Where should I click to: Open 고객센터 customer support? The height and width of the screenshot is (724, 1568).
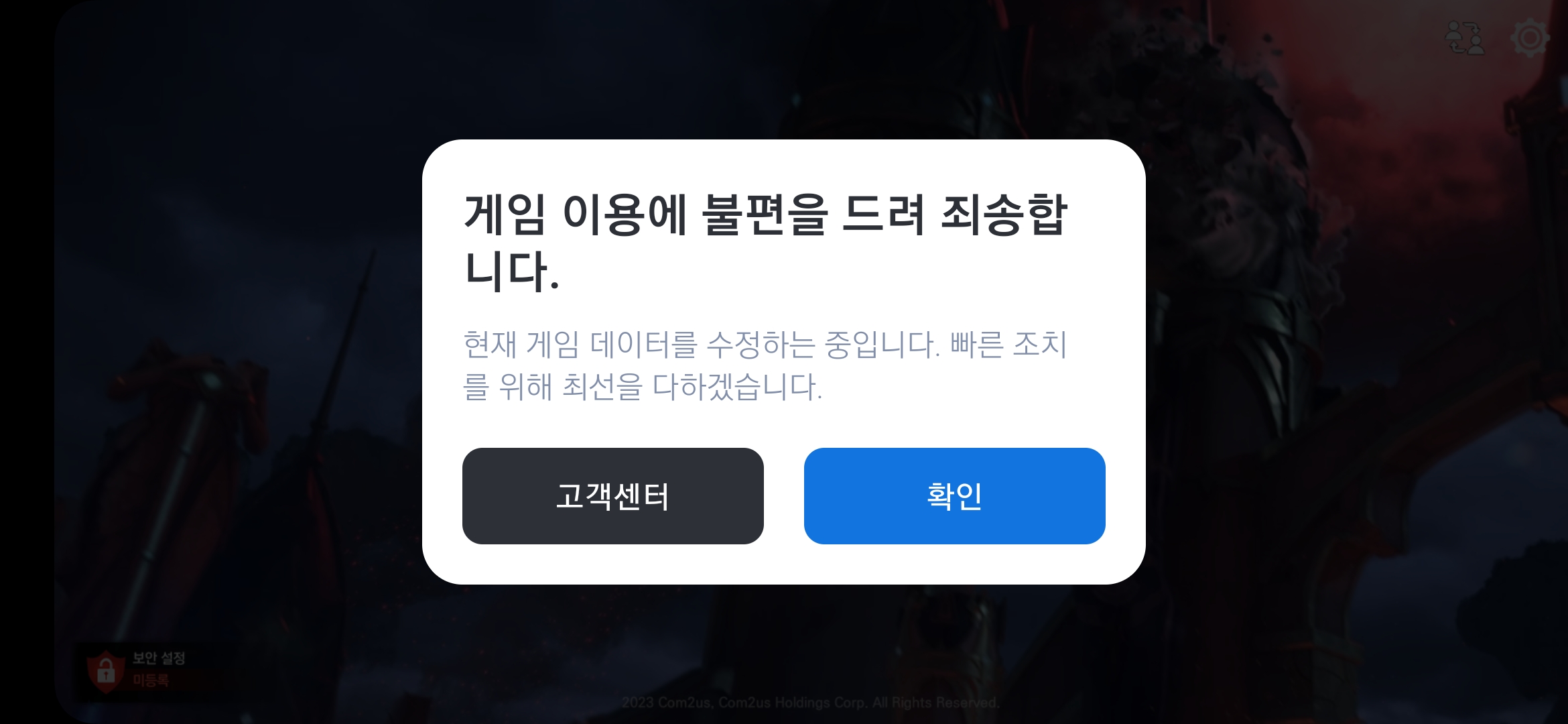coord(612,496)
